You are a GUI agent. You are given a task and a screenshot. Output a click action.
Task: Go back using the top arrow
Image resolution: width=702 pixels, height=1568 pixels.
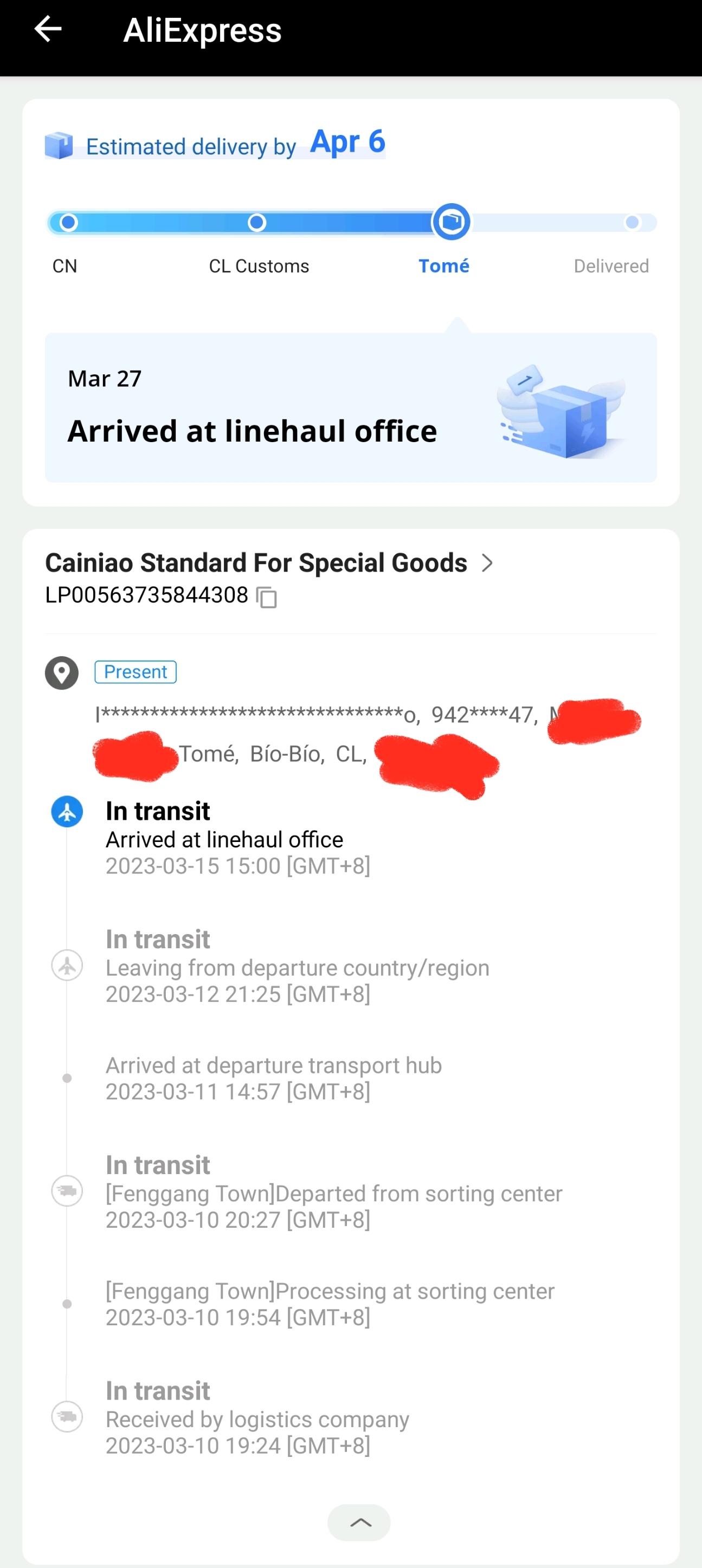coord(48,29)
